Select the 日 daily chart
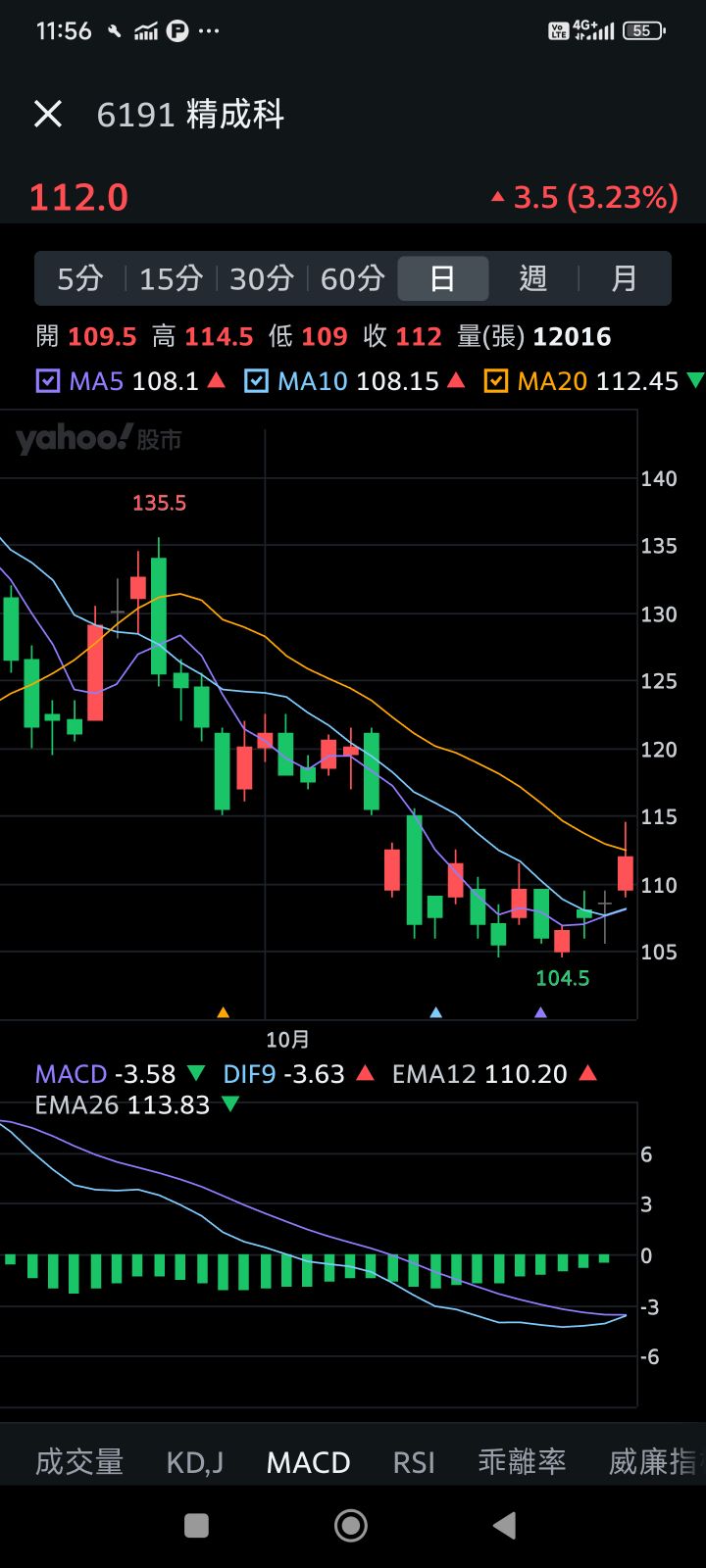 pos(442,279)
